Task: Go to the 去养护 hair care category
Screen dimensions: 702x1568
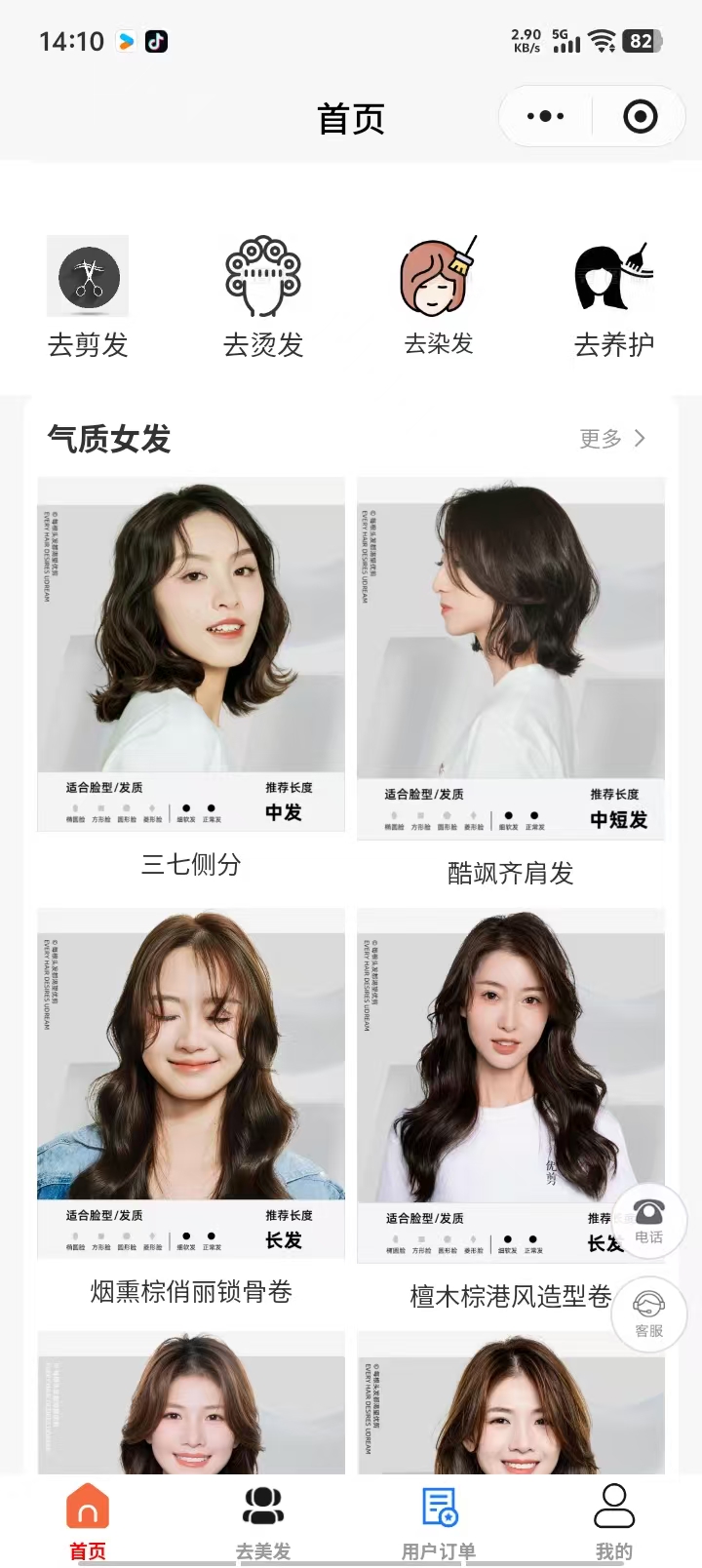Action: [614, 297]
